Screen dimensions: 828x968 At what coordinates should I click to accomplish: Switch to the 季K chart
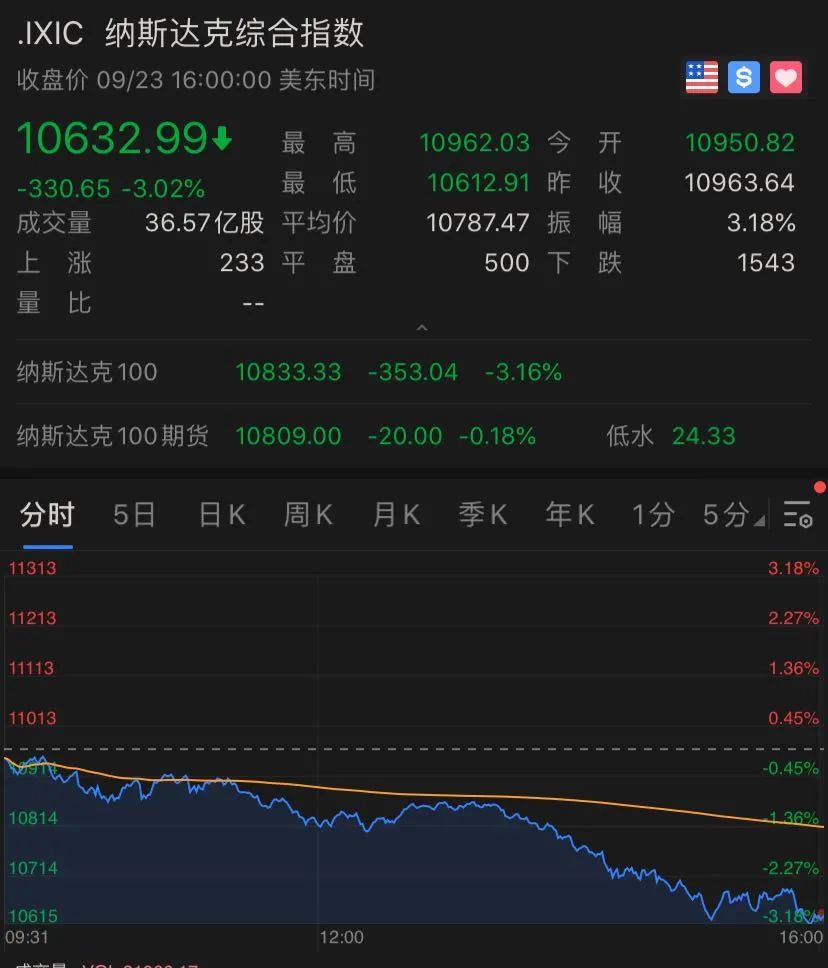(483, 515)
